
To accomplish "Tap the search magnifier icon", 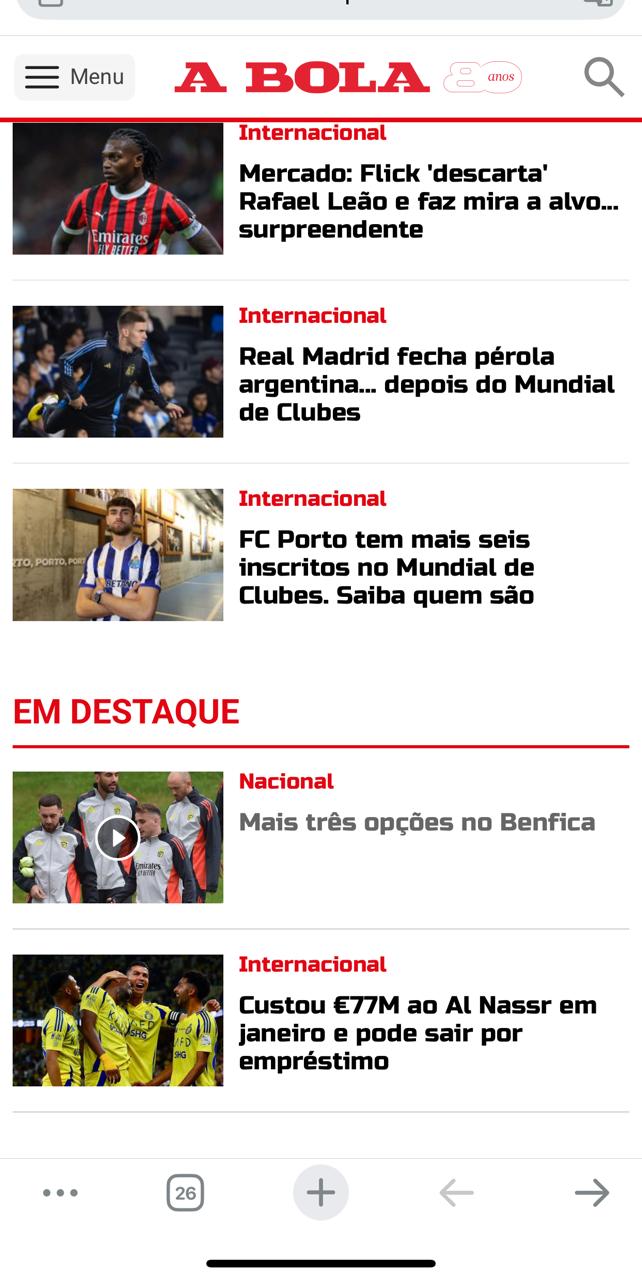I will [x=603, y=77].
